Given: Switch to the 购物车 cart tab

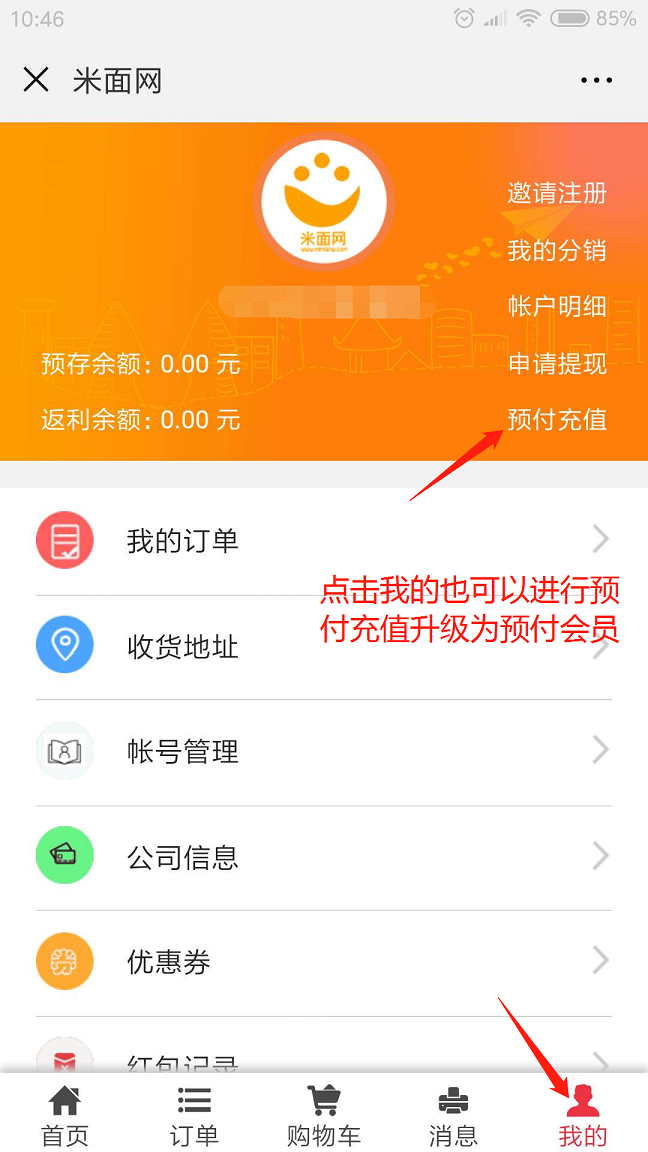Looking at the screenshot, I should coord(324,1116).
